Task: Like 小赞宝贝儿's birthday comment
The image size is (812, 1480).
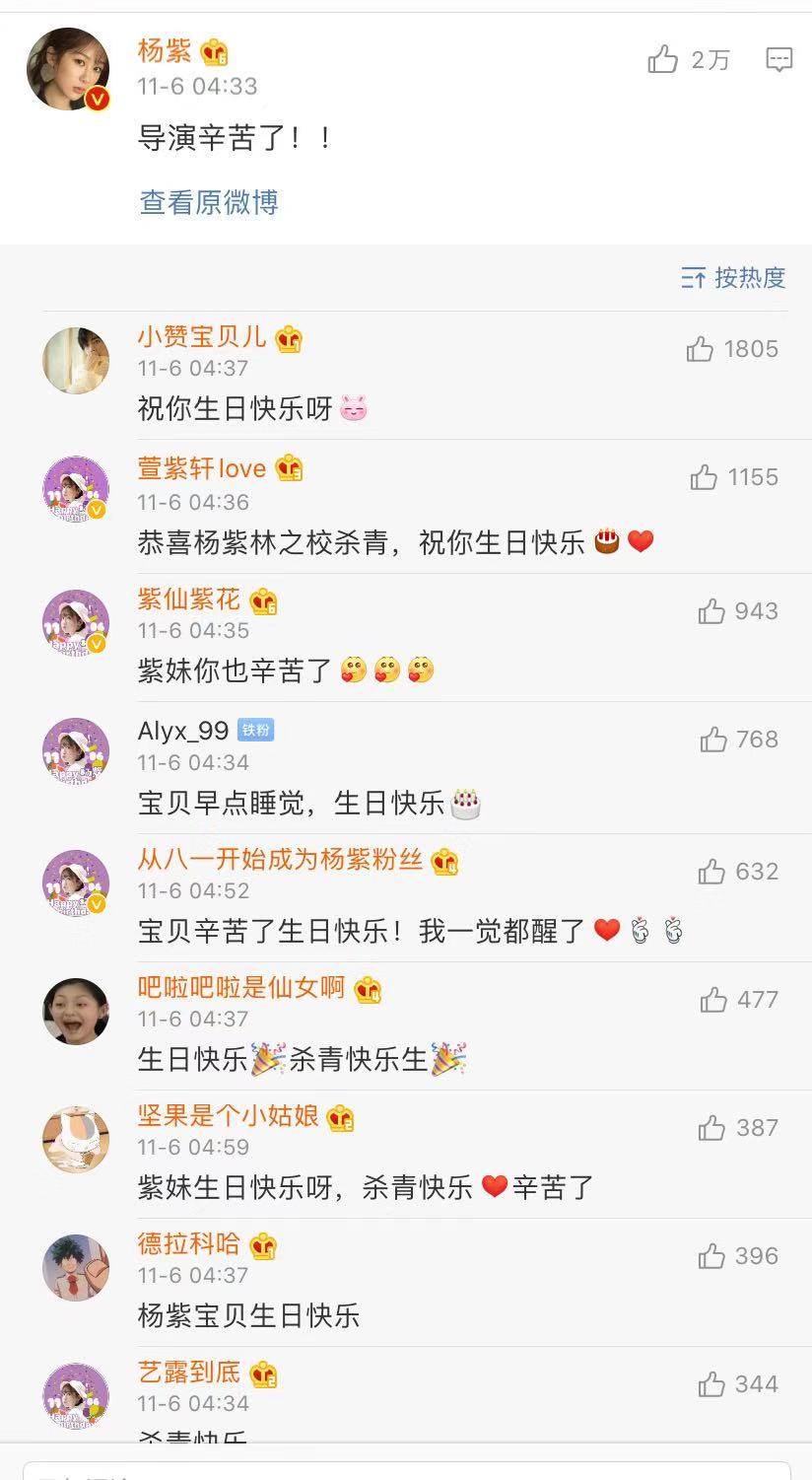Action: 701,349
